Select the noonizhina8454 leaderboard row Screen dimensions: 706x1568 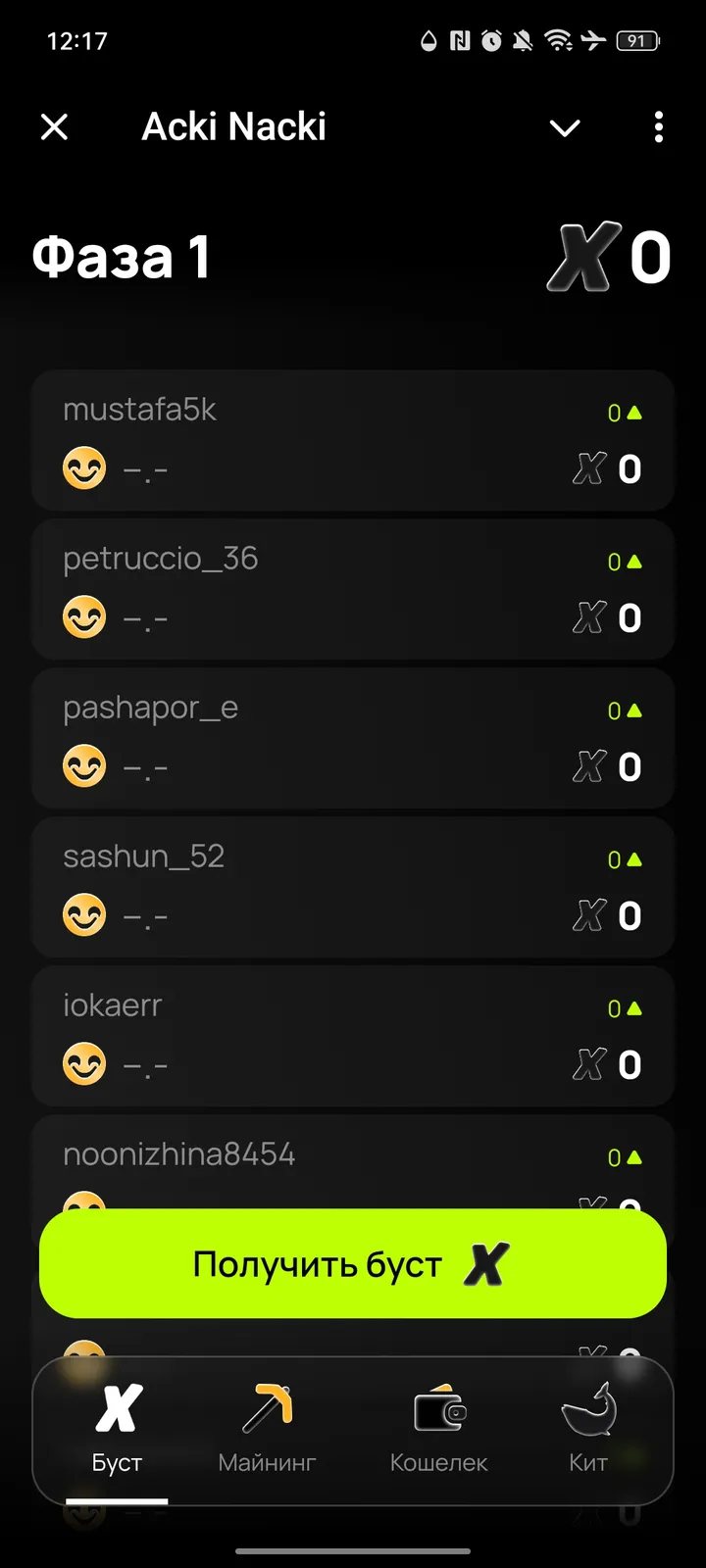tap(353, 1154)
